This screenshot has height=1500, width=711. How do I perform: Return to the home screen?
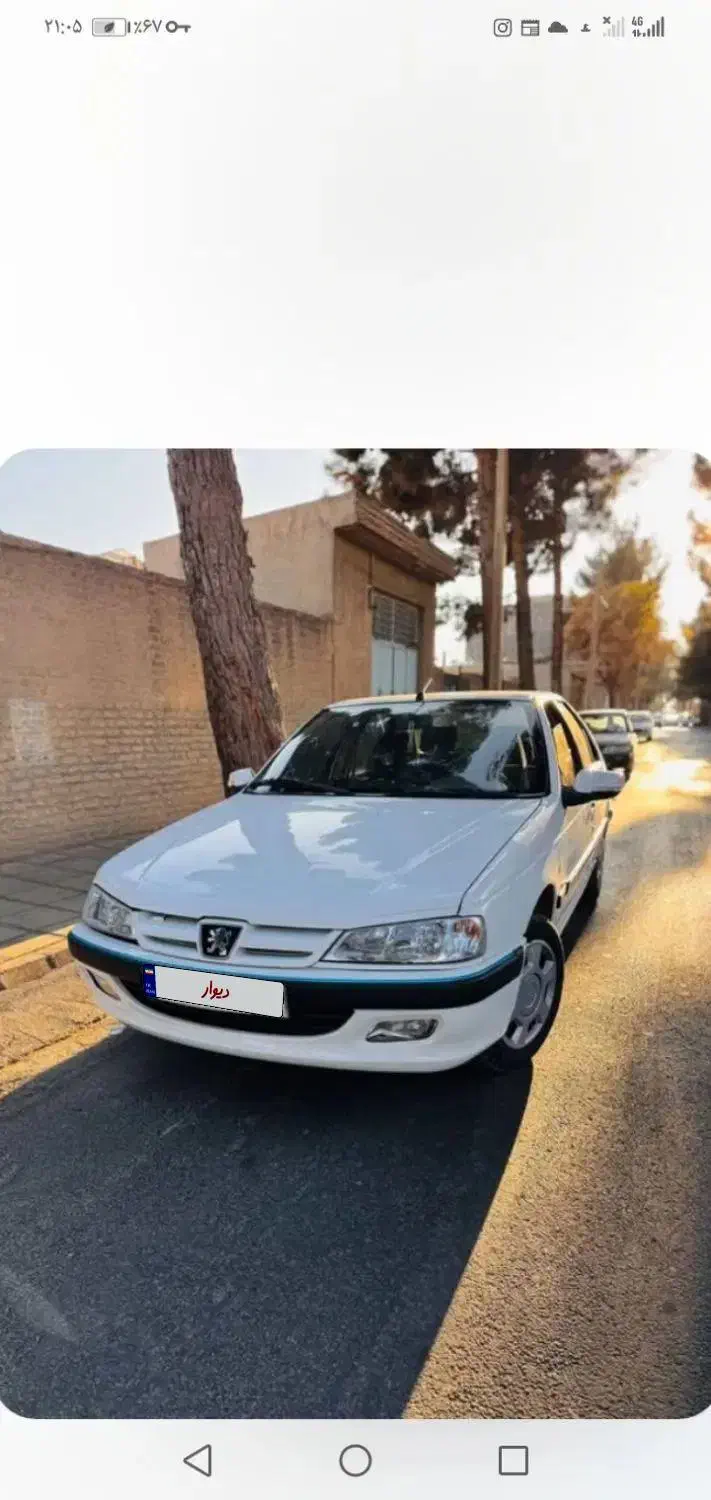(x=355, y=1461)
